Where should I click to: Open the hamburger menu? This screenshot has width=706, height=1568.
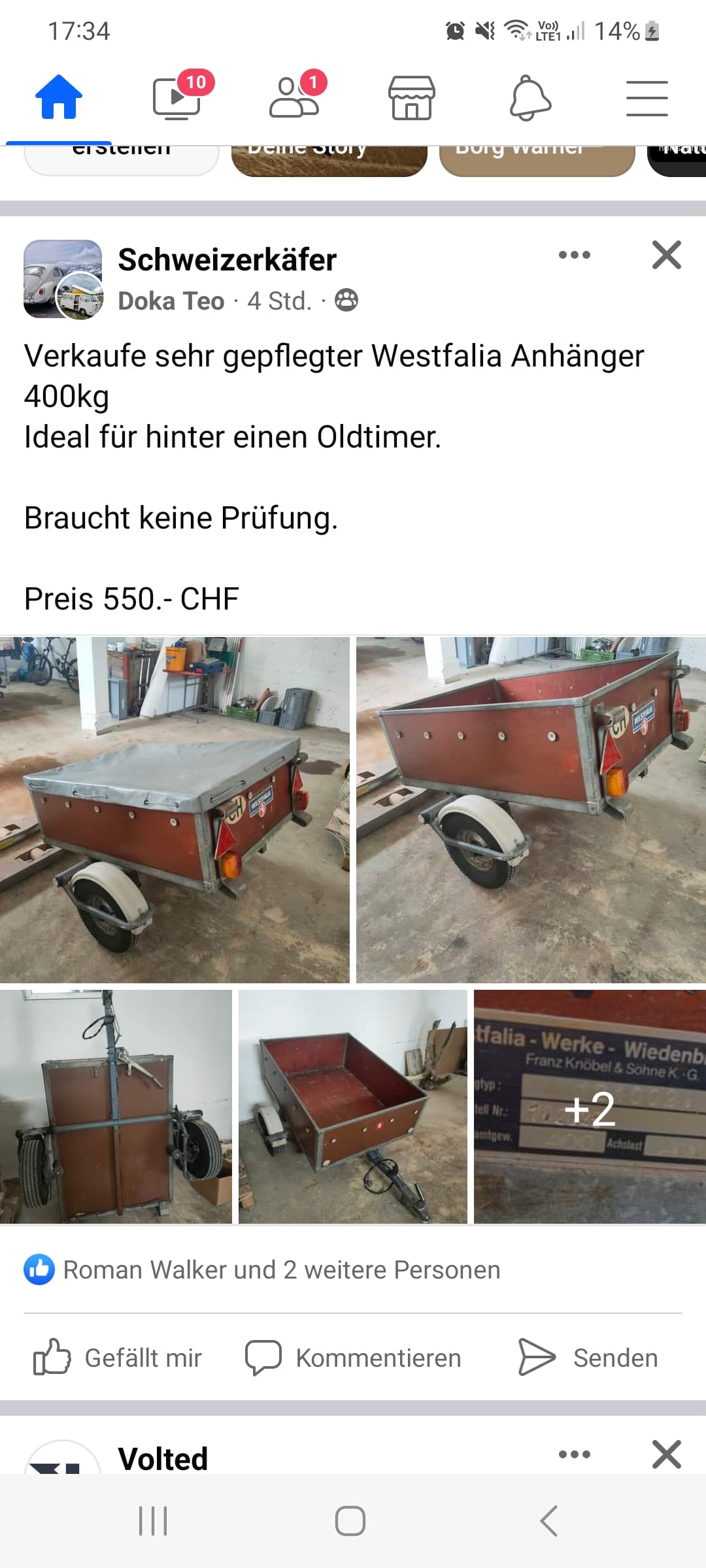tap(647, 99)
